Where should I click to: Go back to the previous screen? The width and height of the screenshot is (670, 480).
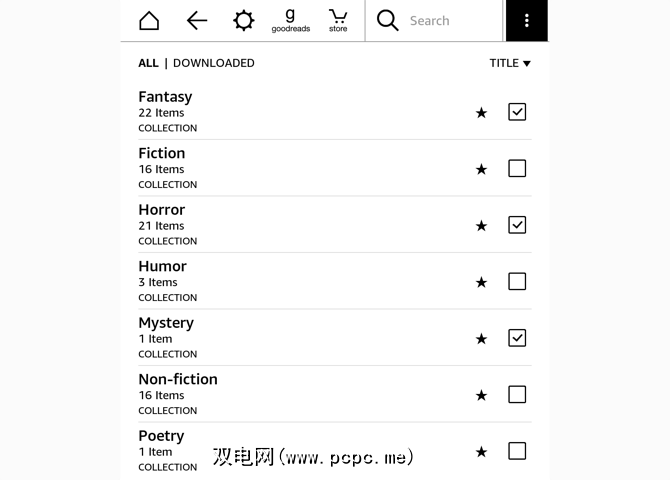(x=197, y=21)
